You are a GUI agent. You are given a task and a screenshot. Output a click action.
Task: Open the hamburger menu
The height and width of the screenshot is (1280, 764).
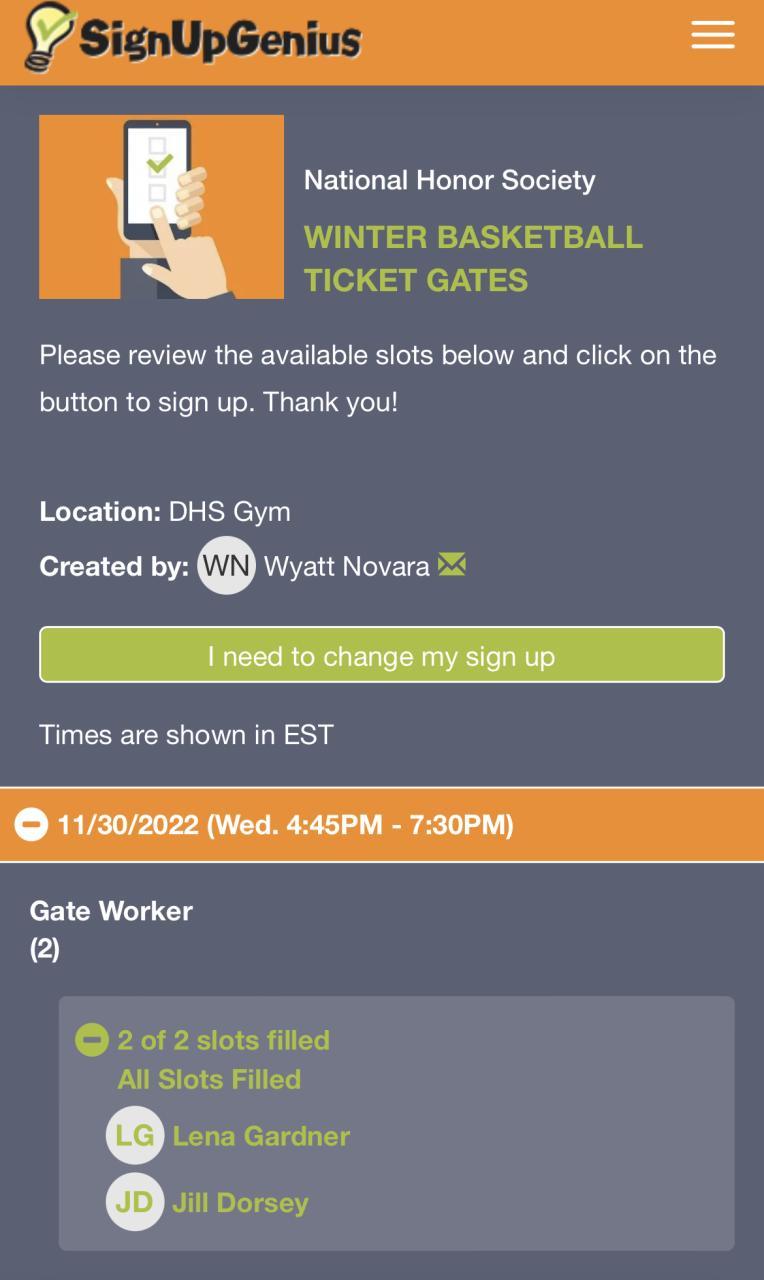click(712, 36)
